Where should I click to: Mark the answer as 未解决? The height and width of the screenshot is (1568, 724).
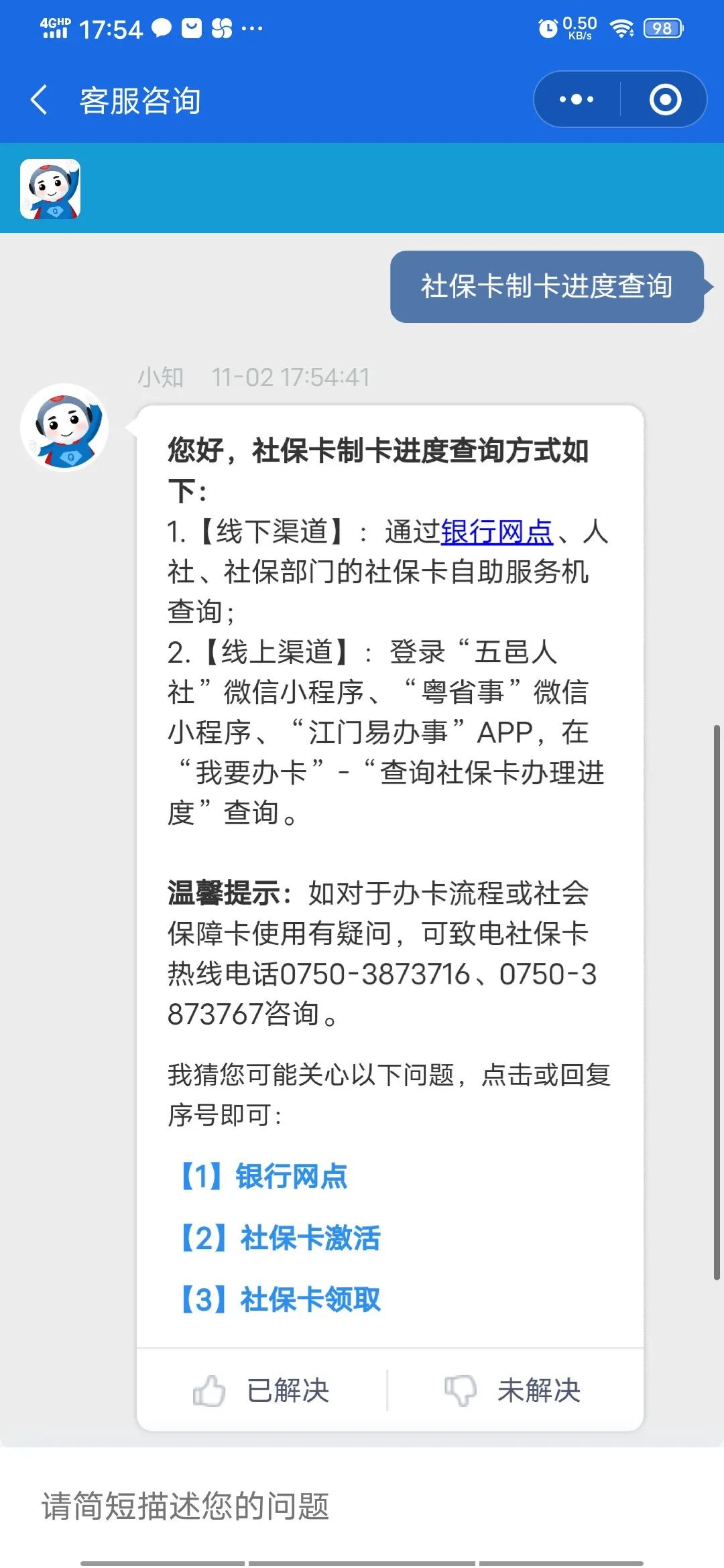point(514,1390)
